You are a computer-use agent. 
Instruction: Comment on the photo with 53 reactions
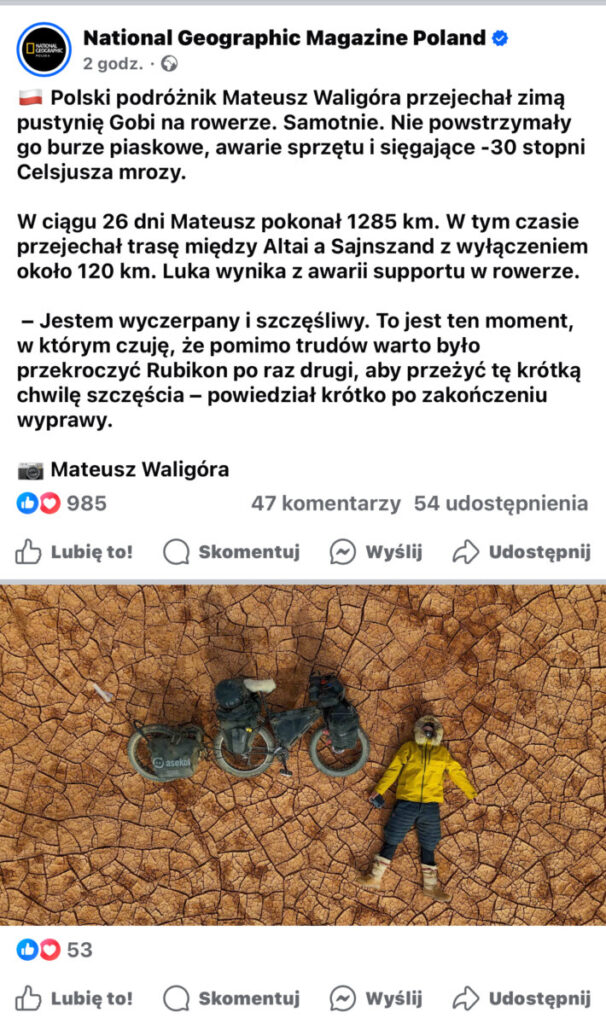[232, 997]
